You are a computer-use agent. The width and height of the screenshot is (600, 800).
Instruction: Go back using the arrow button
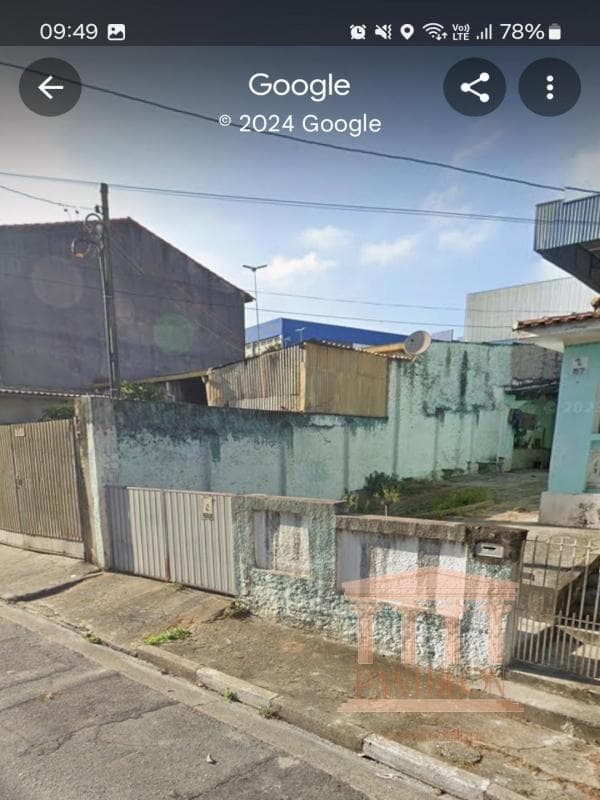click(x=50, y=87)
